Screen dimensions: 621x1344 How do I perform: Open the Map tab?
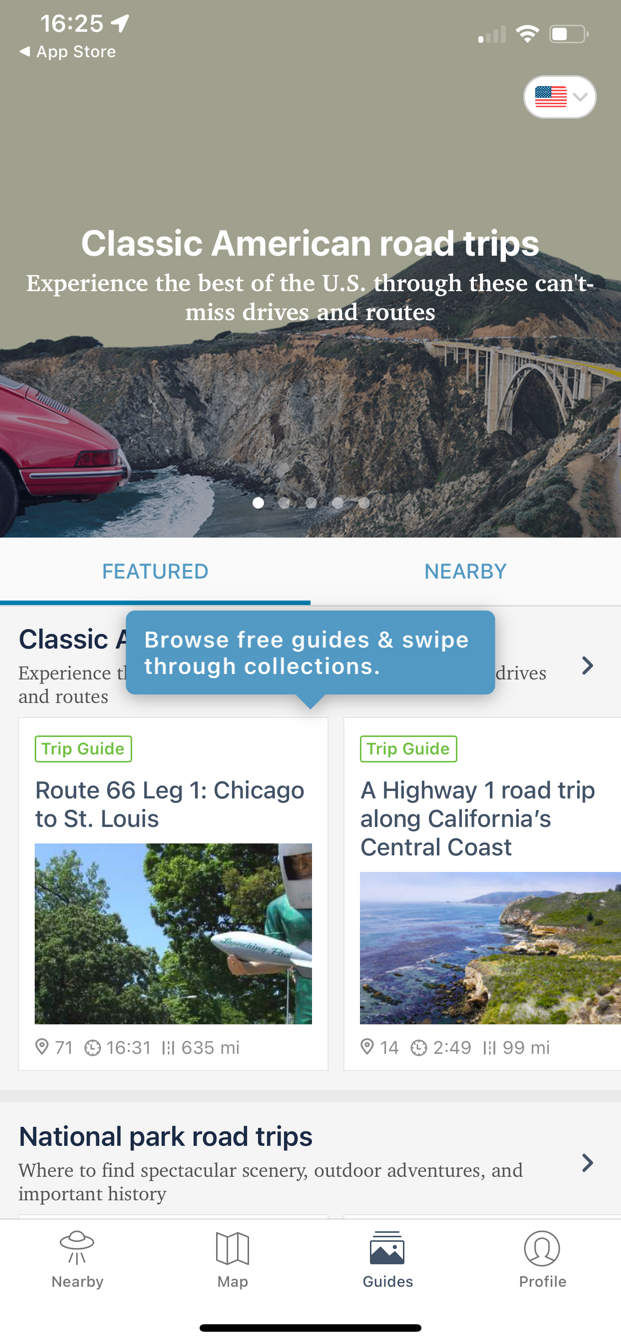[232, 1260]
